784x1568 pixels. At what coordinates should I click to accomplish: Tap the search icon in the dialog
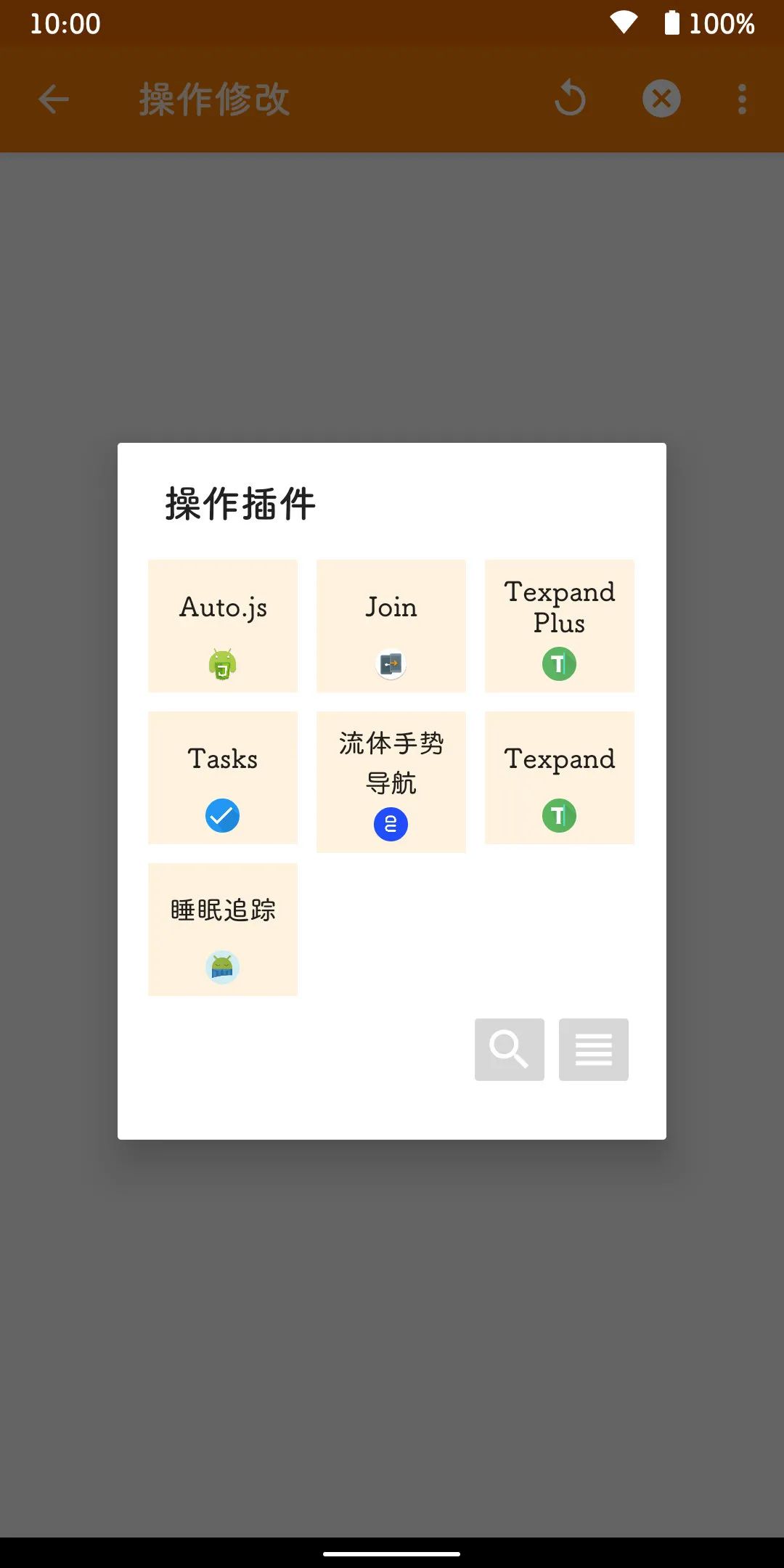coord(510,1050)
